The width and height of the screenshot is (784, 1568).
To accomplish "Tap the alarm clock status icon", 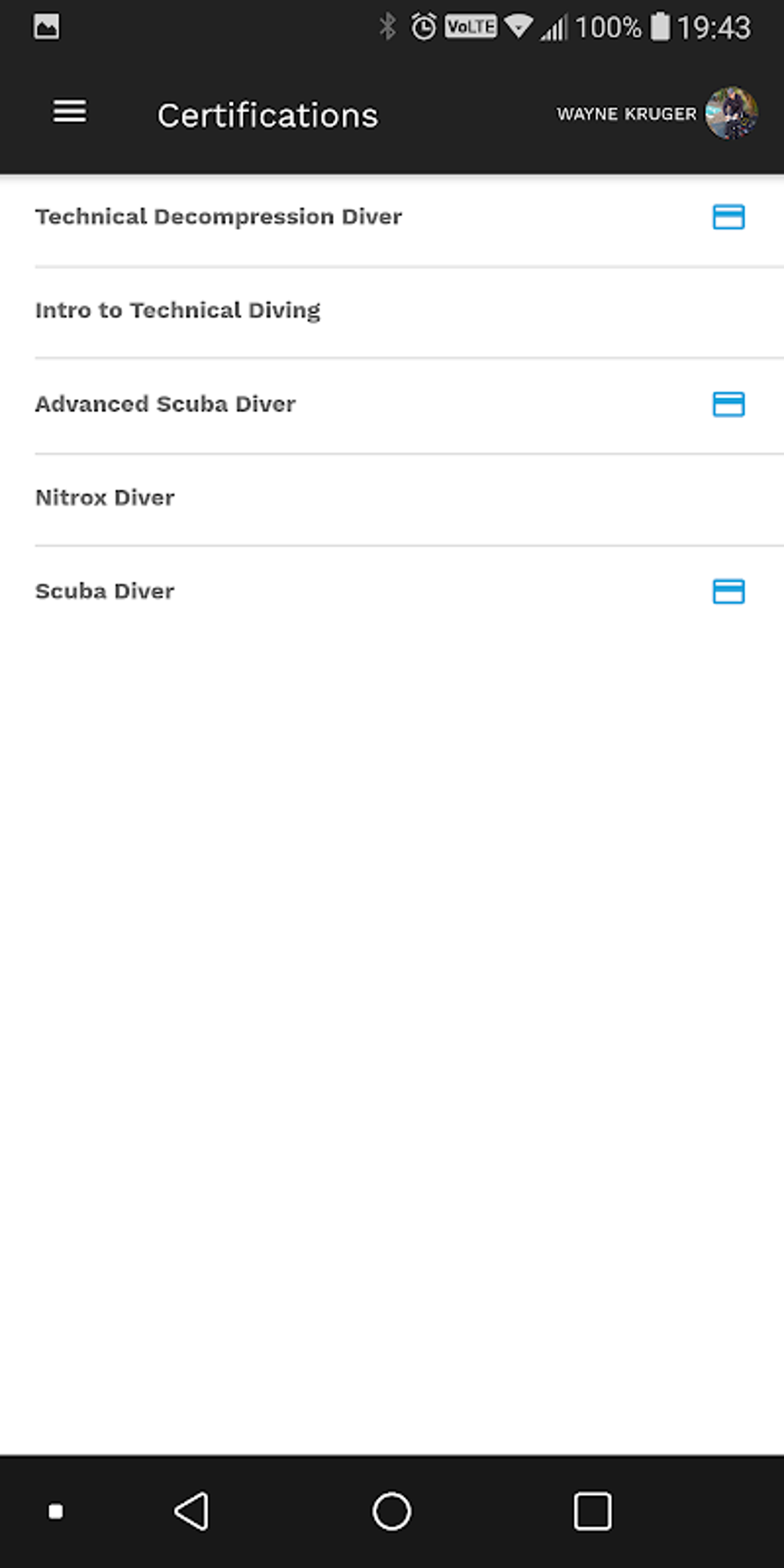I will pos(424,25).
